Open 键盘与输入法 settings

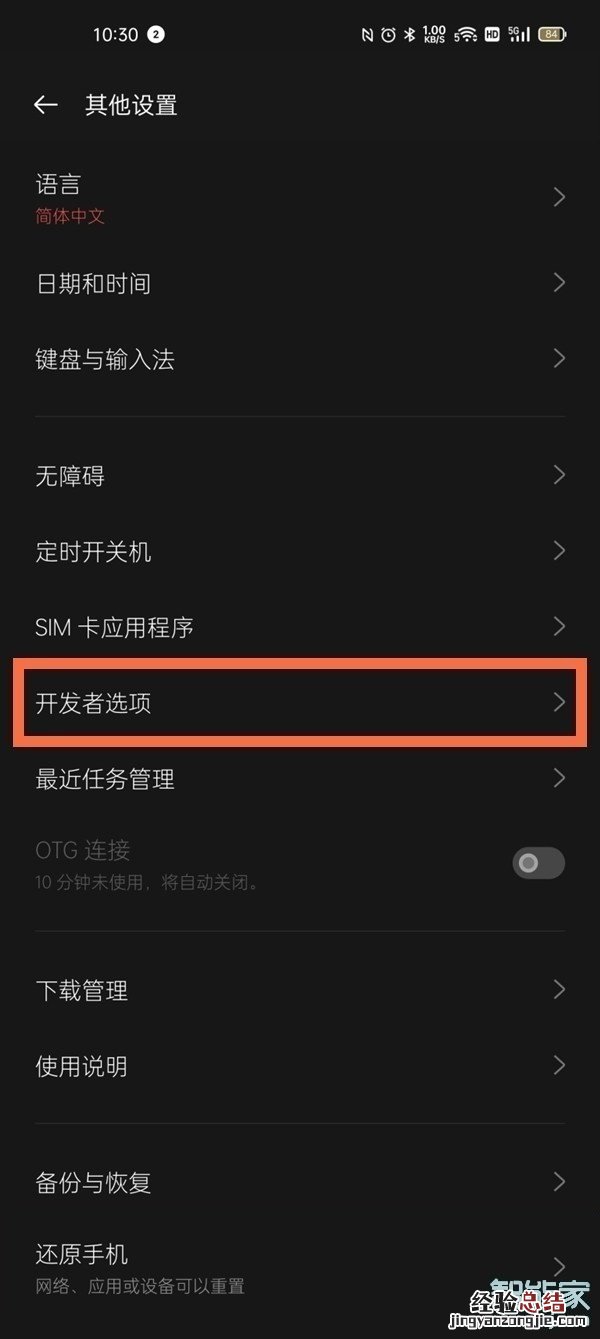300,359
